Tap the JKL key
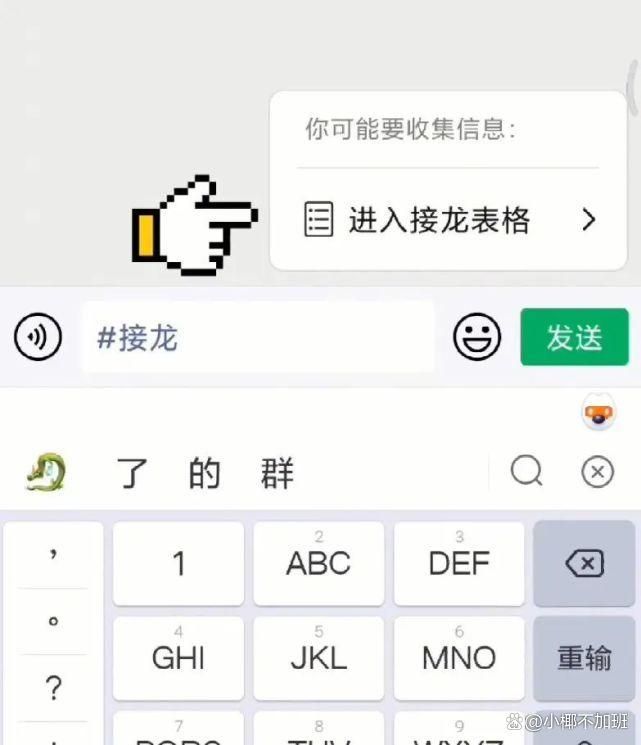641x745 pixels. (x=318, y=657)
